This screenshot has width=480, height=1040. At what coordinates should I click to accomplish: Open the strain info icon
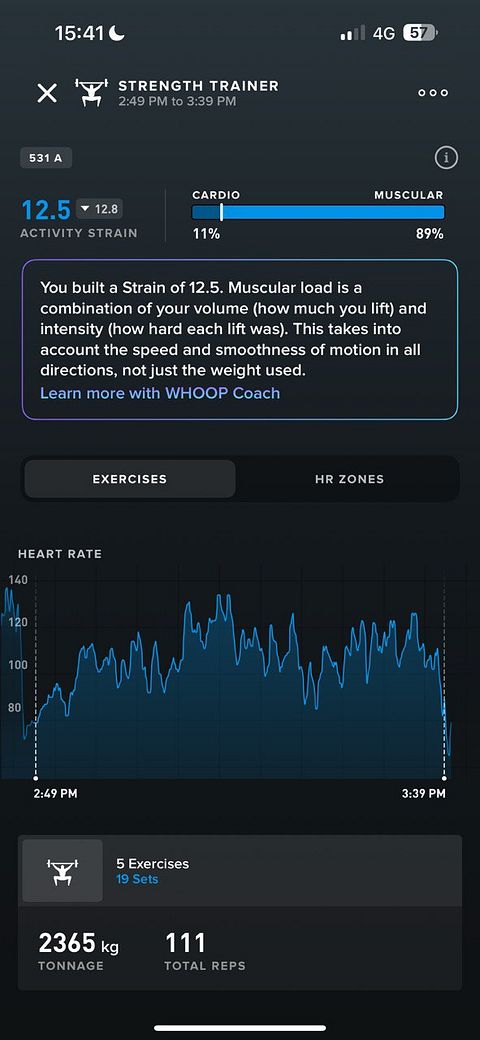[446, 158]
